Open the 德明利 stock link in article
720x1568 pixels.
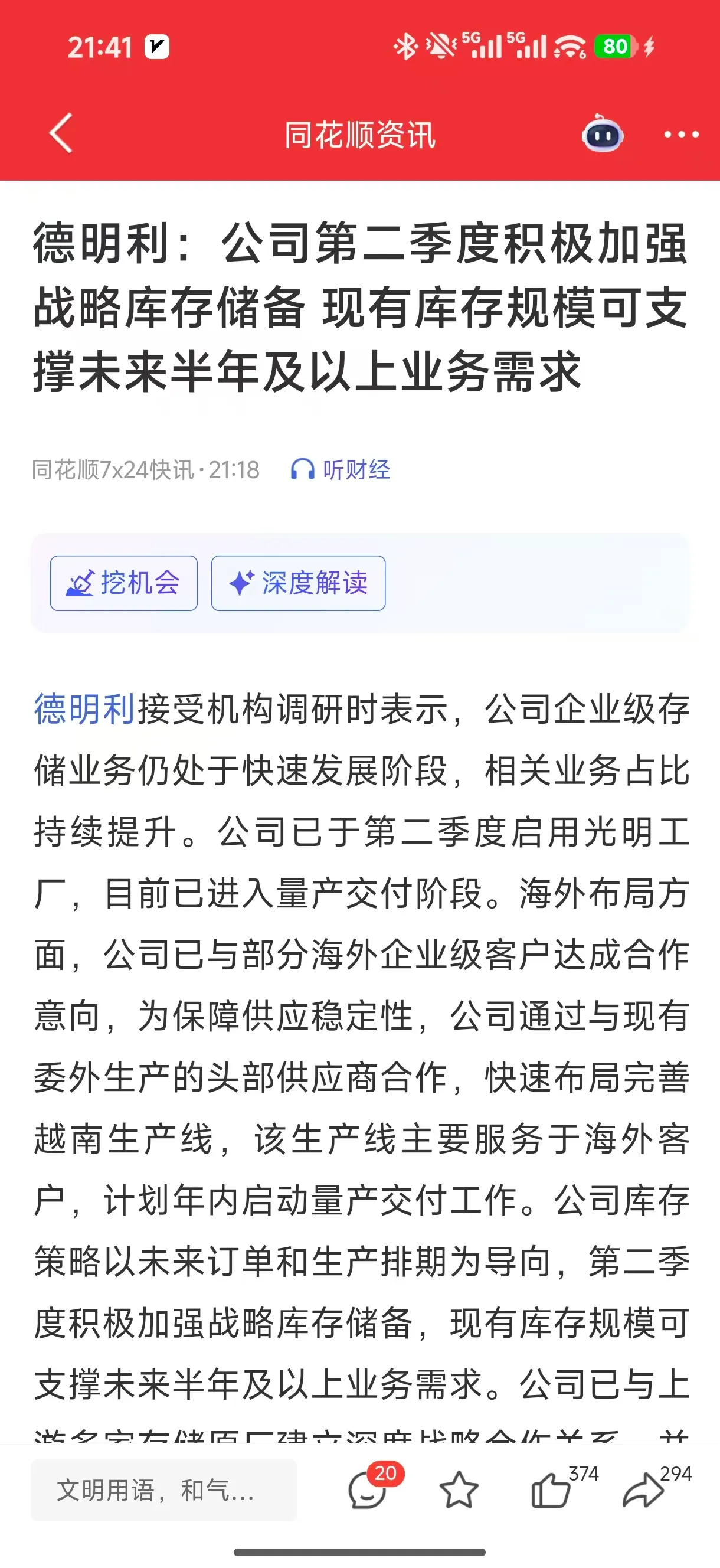pyautogui.click(x=84, y=709)
